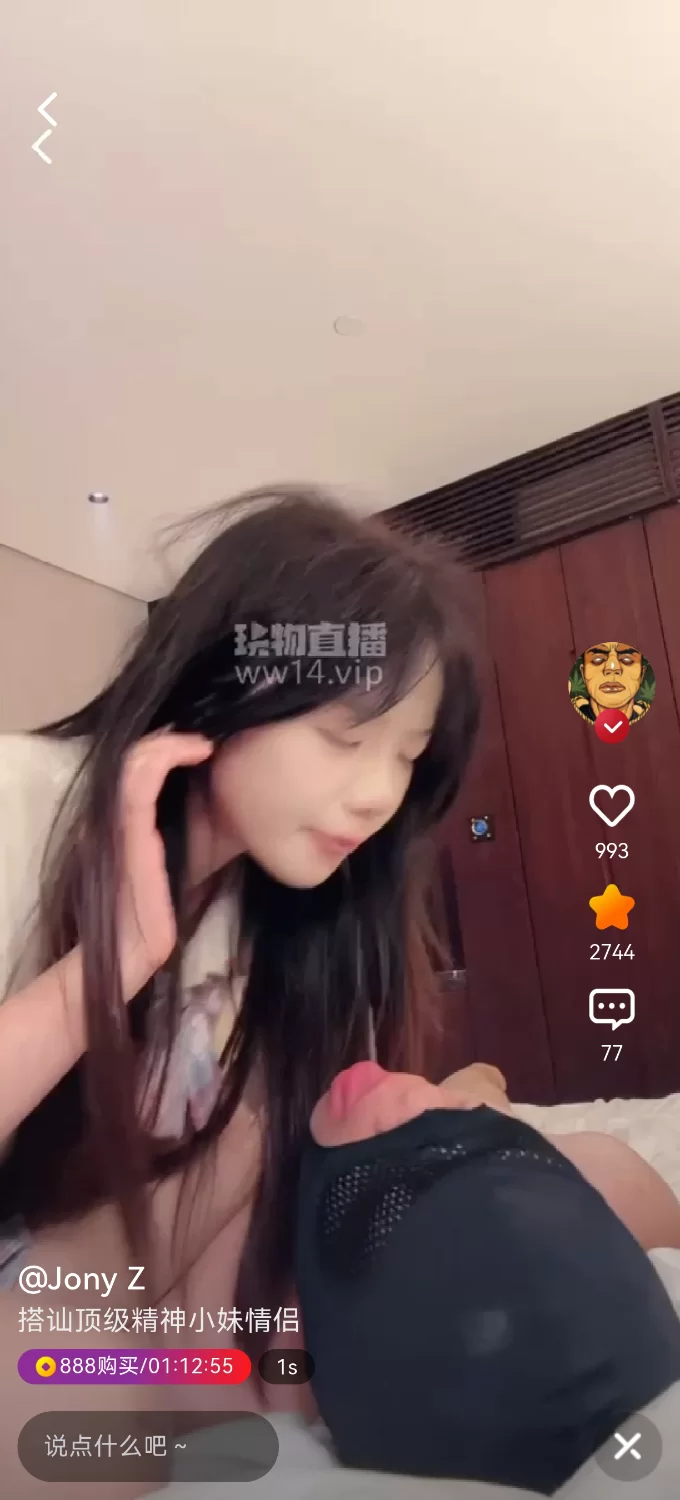
Task: Tap the 888 purchase button
Action: 134,1366
